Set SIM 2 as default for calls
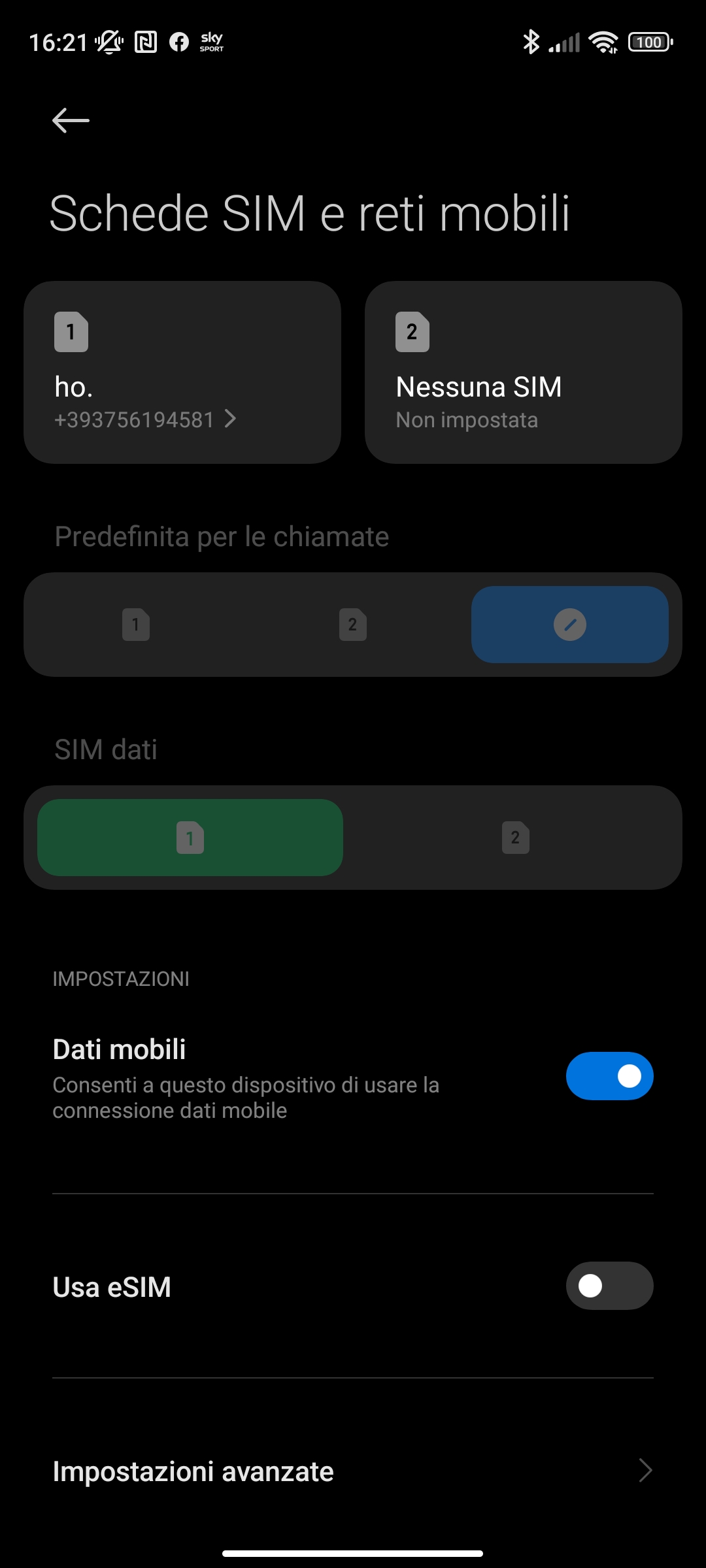The height and width of the screenshot is (1568, 706). click(353, 625)
